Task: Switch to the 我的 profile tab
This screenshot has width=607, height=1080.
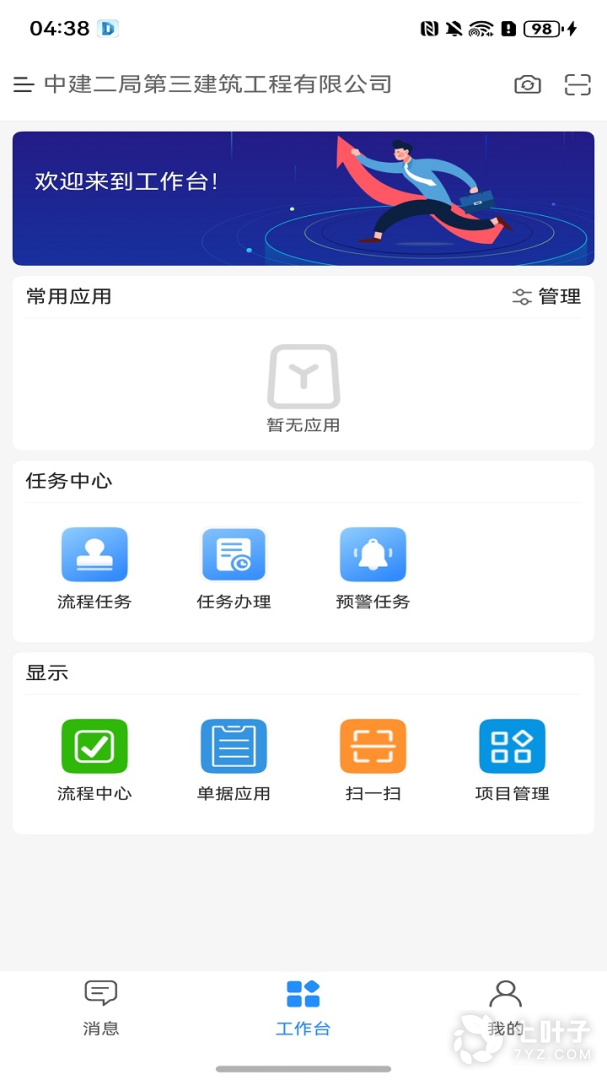Action: click(505, 1007)
